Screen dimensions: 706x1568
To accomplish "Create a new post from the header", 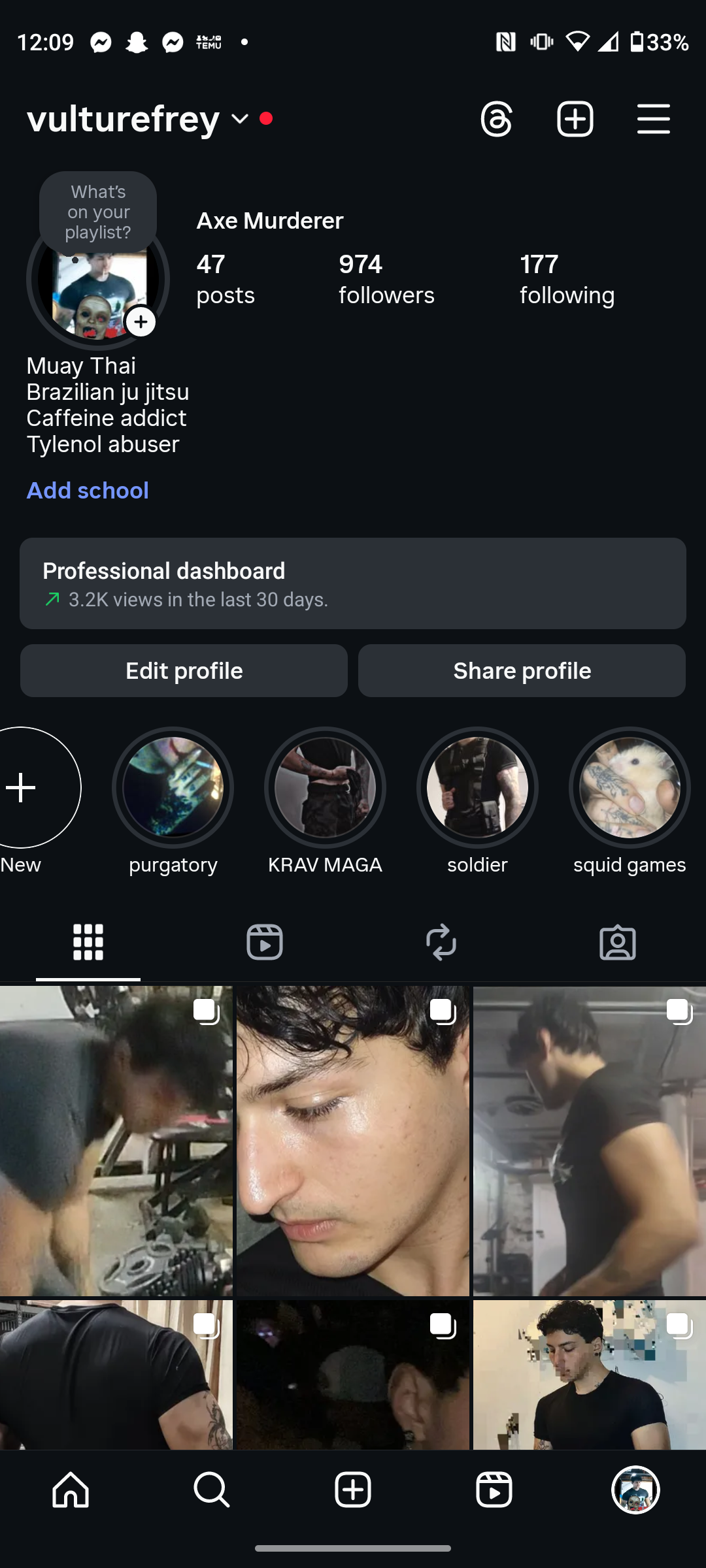I will tap(575, 119).
